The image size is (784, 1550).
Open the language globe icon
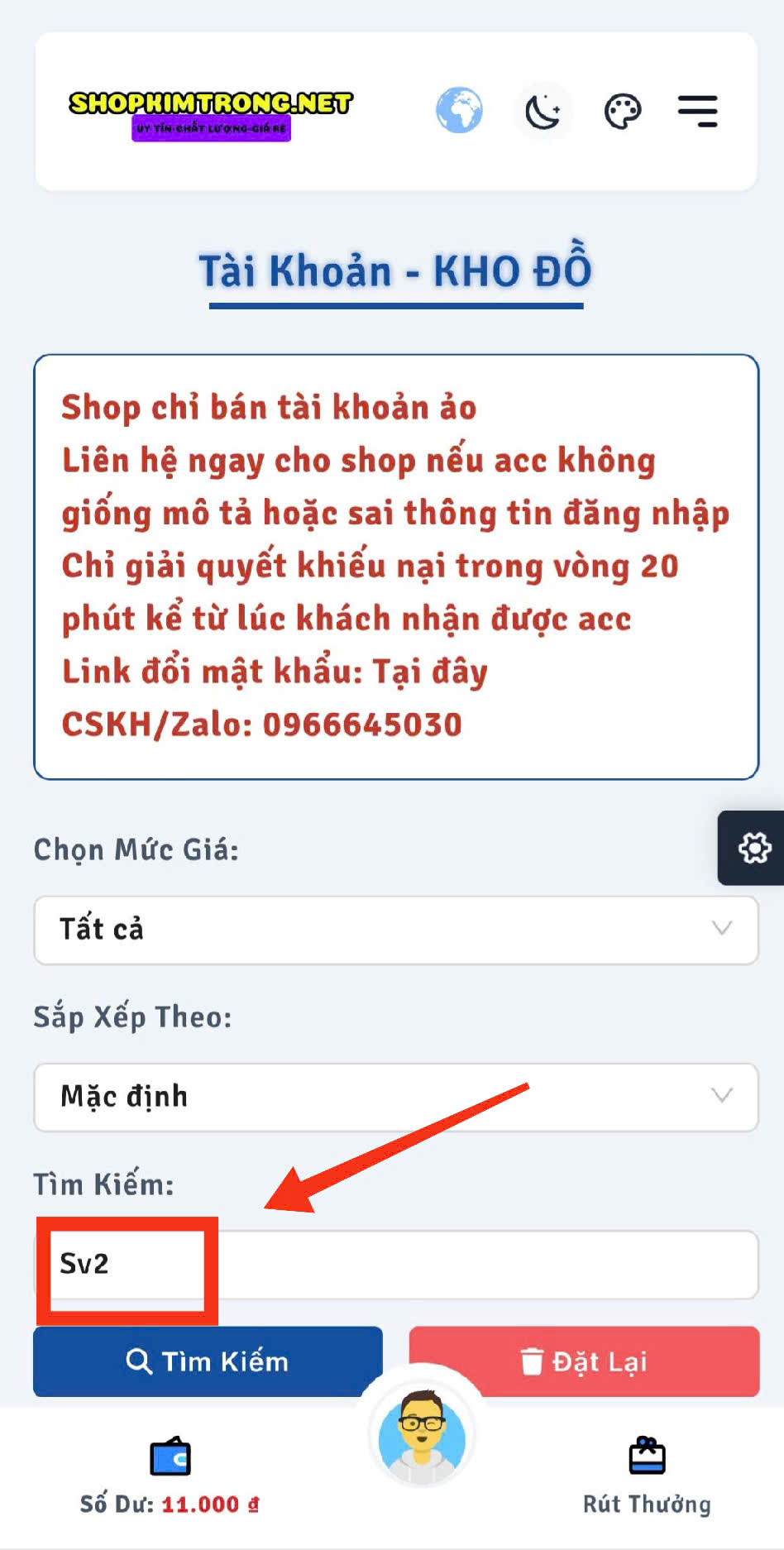(x=459, y=111)
